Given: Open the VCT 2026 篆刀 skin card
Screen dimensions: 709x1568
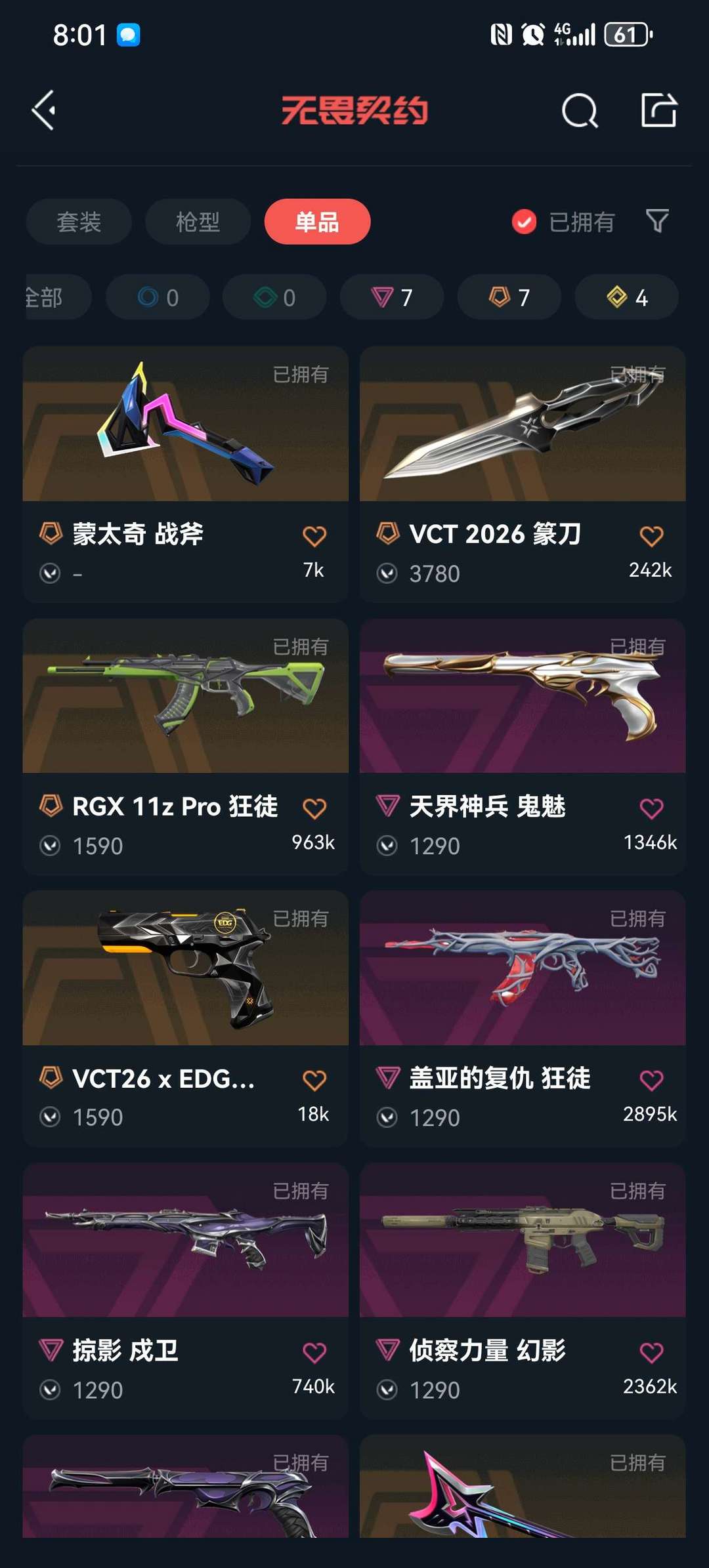Looking at the screenshot, I should point(523,474).
